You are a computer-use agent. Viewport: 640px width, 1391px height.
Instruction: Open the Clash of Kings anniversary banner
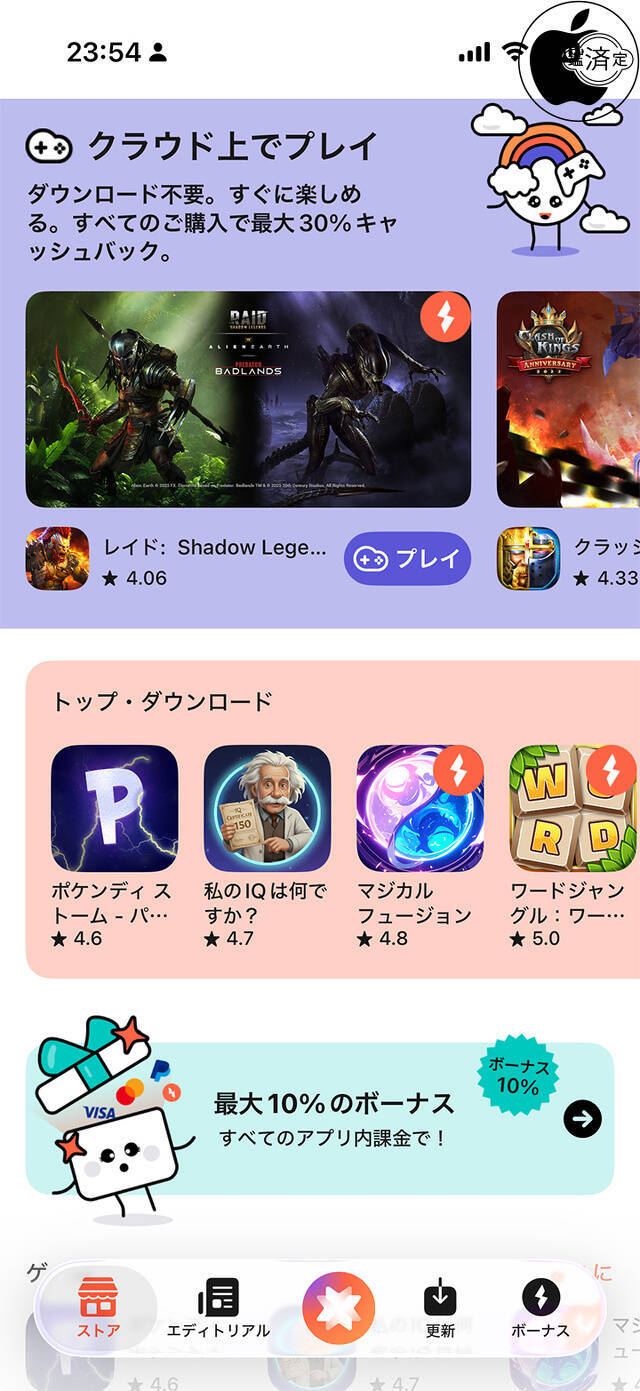(568, 399)
